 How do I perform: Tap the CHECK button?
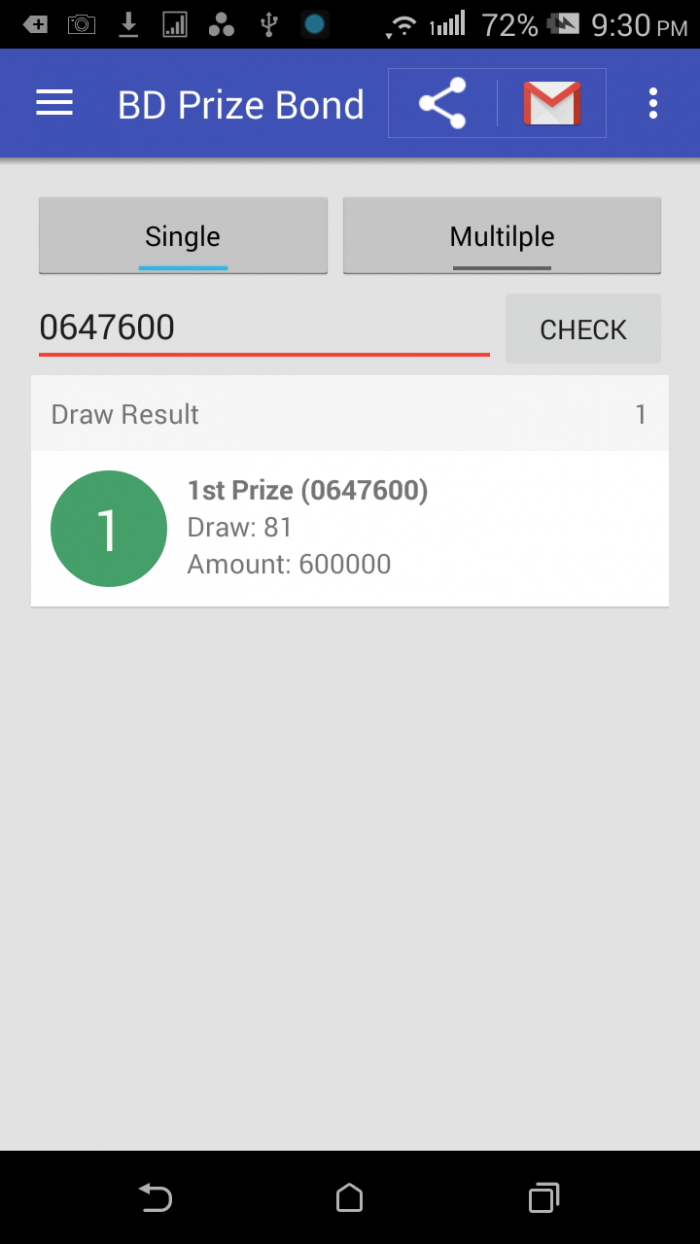tap(583, 329)
